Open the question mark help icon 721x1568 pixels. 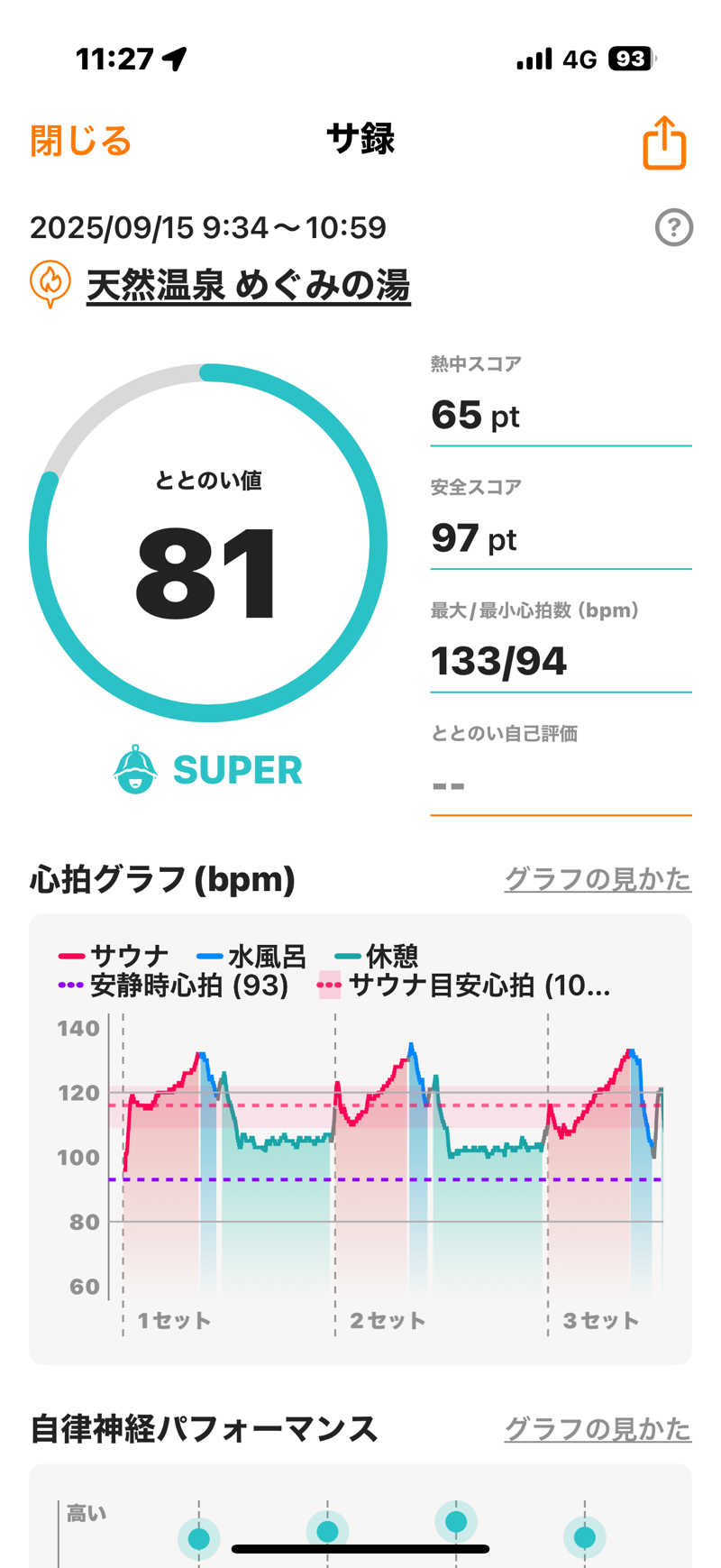(673, 228)
